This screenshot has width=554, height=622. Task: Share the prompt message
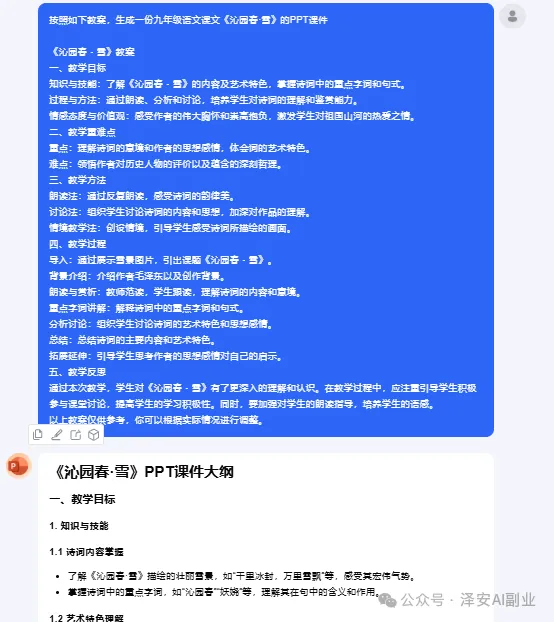click(75, 435)
